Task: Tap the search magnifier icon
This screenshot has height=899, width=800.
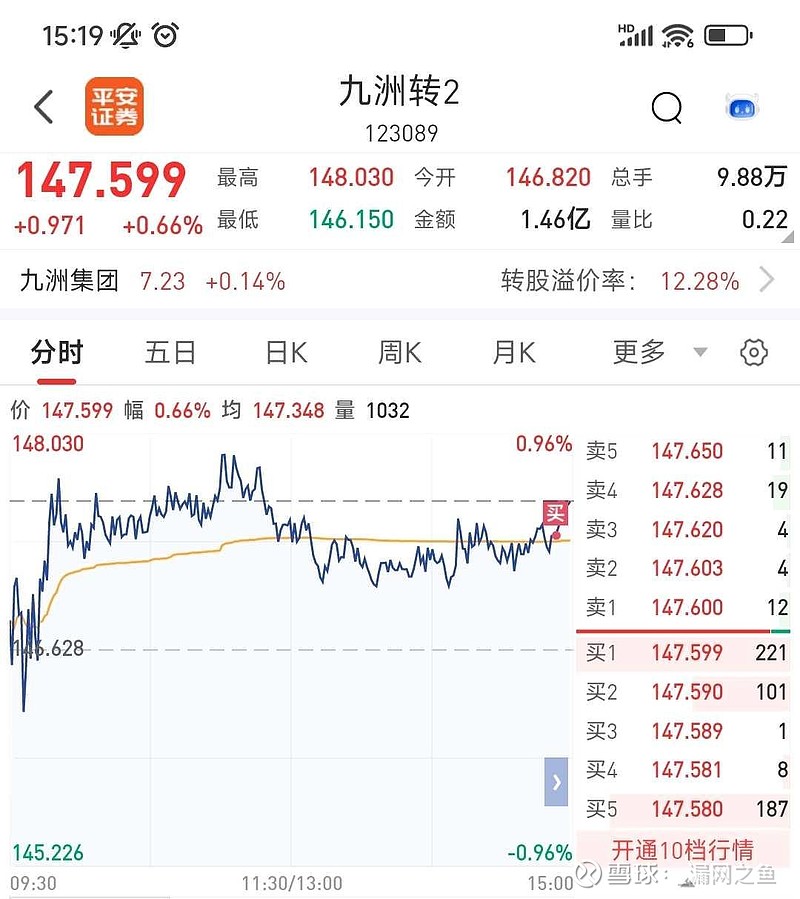Action: tap(666, 110)
